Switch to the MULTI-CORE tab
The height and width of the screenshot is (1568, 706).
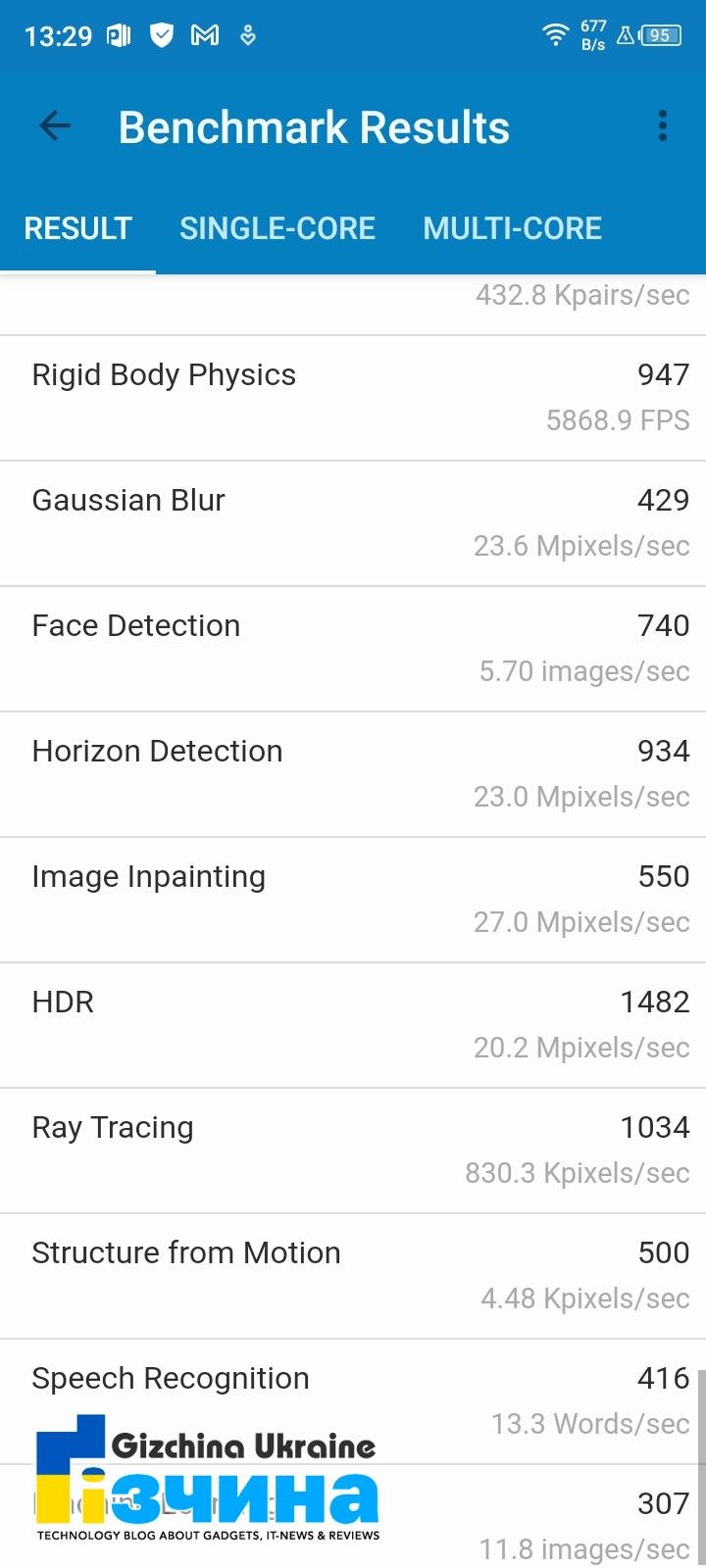512,228
